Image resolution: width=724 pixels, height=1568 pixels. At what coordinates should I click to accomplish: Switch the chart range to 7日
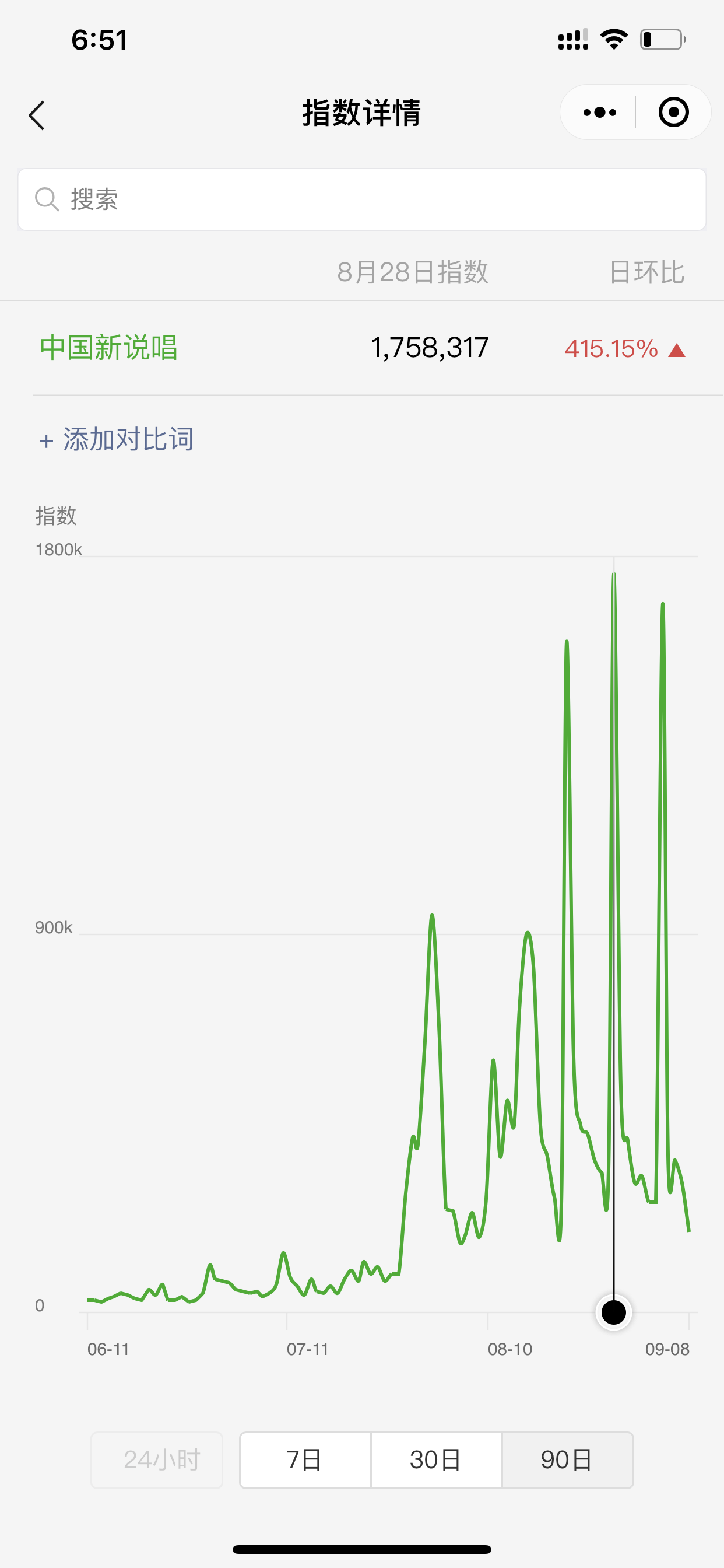[x=305, y=1460]
